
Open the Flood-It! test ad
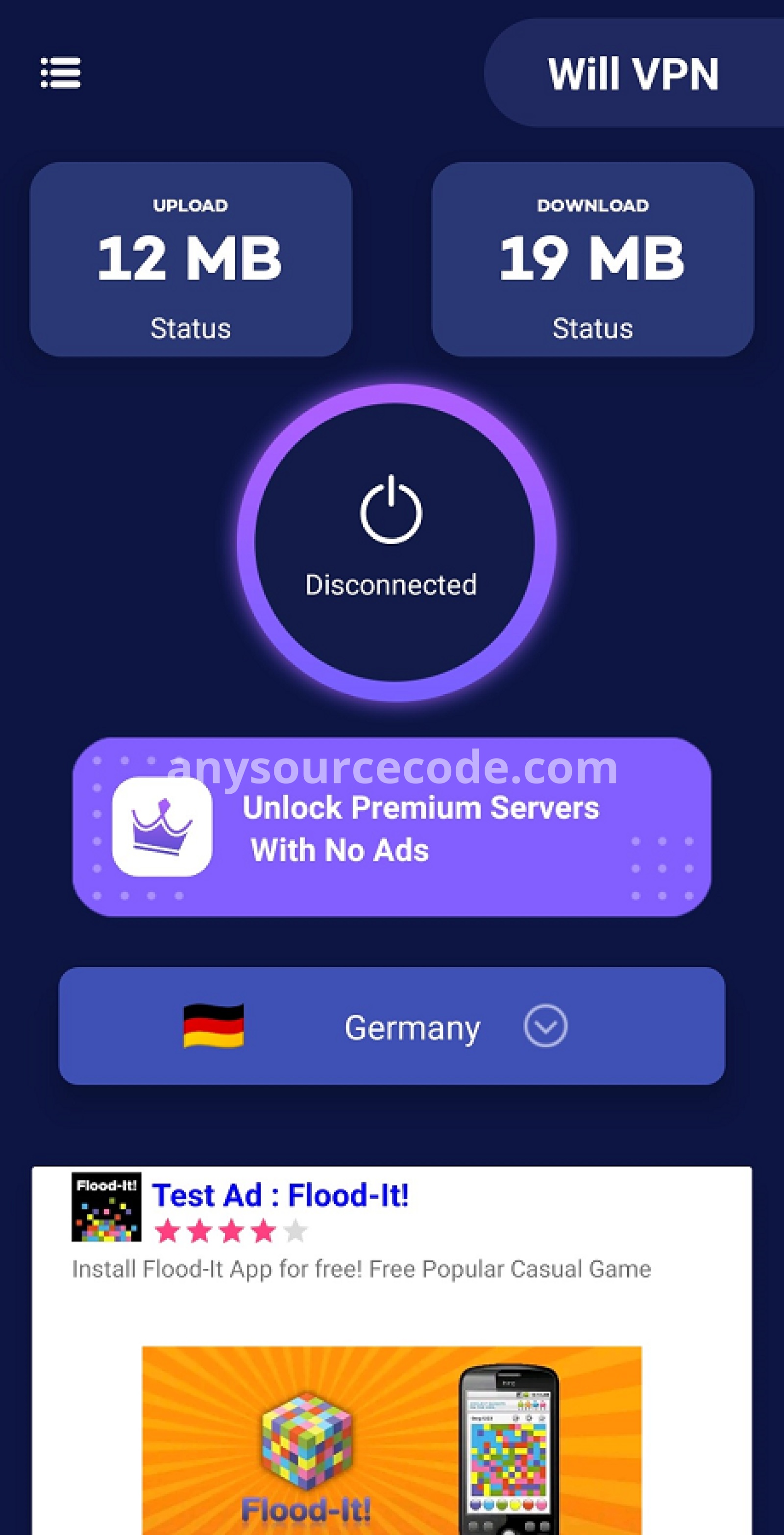tap(392, 1350)
